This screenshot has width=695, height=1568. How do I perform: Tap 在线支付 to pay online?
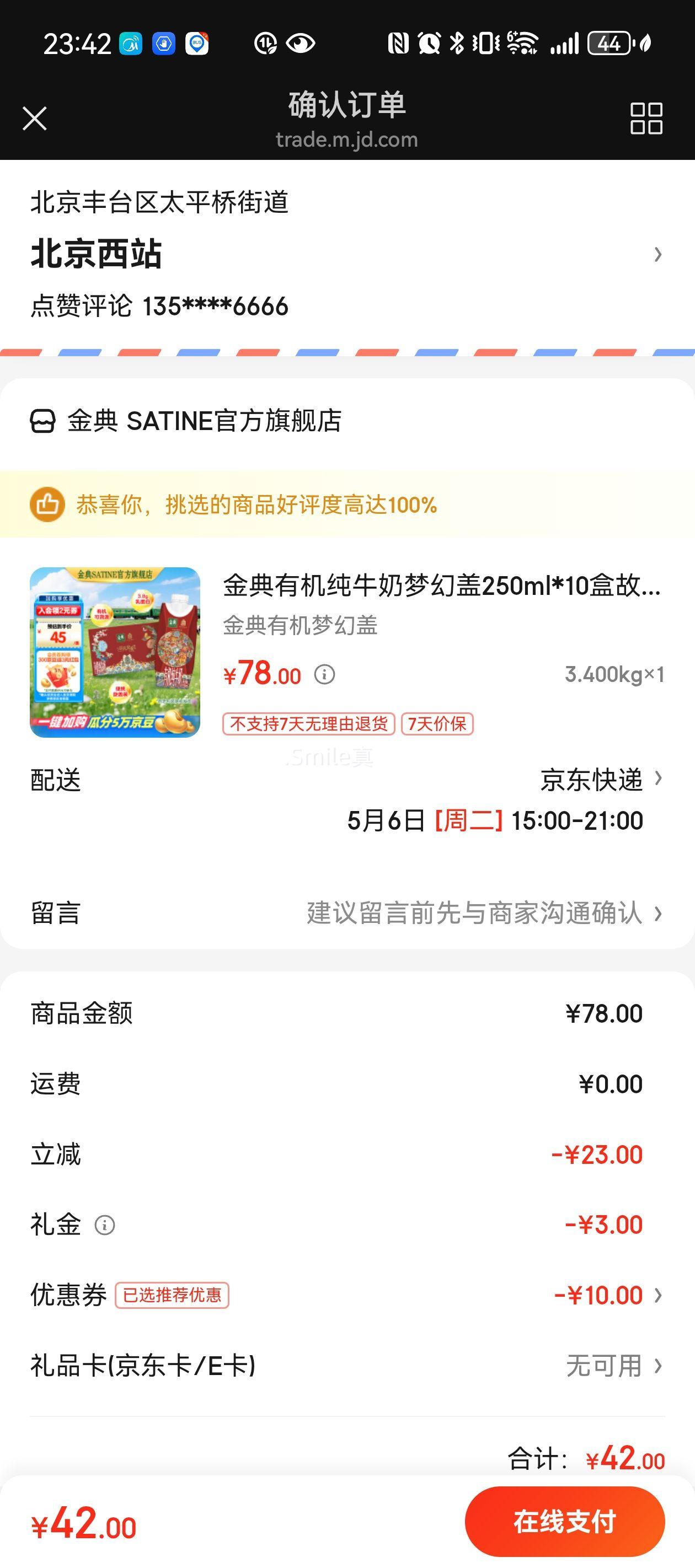(565, 1522)
